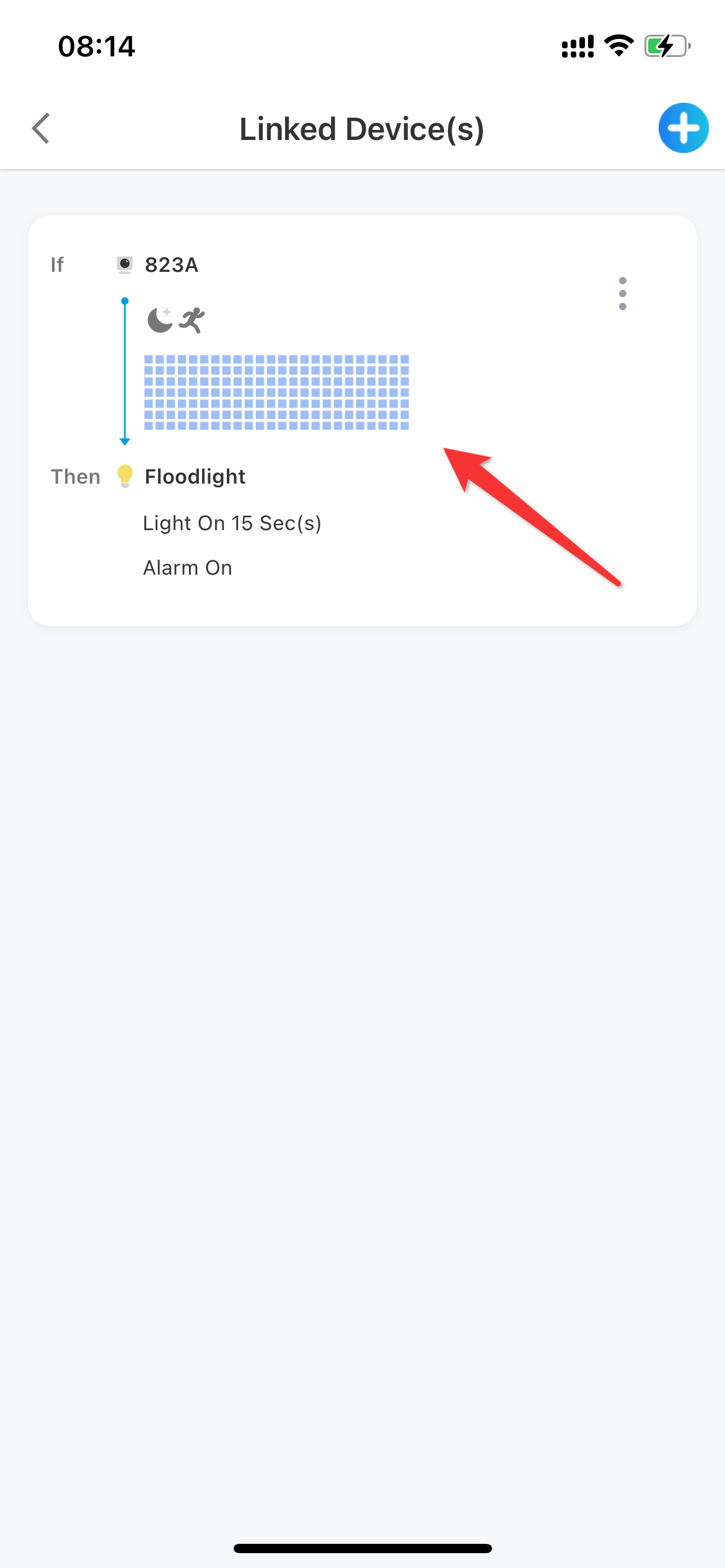This screenshot has width=725, height=1568.
Task: Go back from Linked Device(s)
Action: (x=41, y=129)
